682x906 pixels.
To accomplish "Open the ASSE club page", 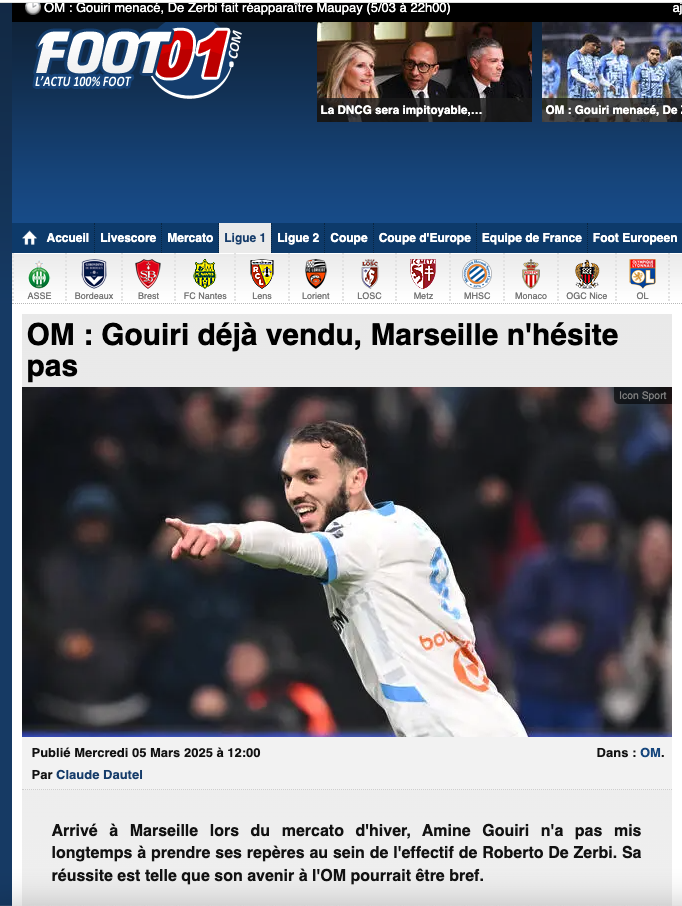I will point(39,279).
